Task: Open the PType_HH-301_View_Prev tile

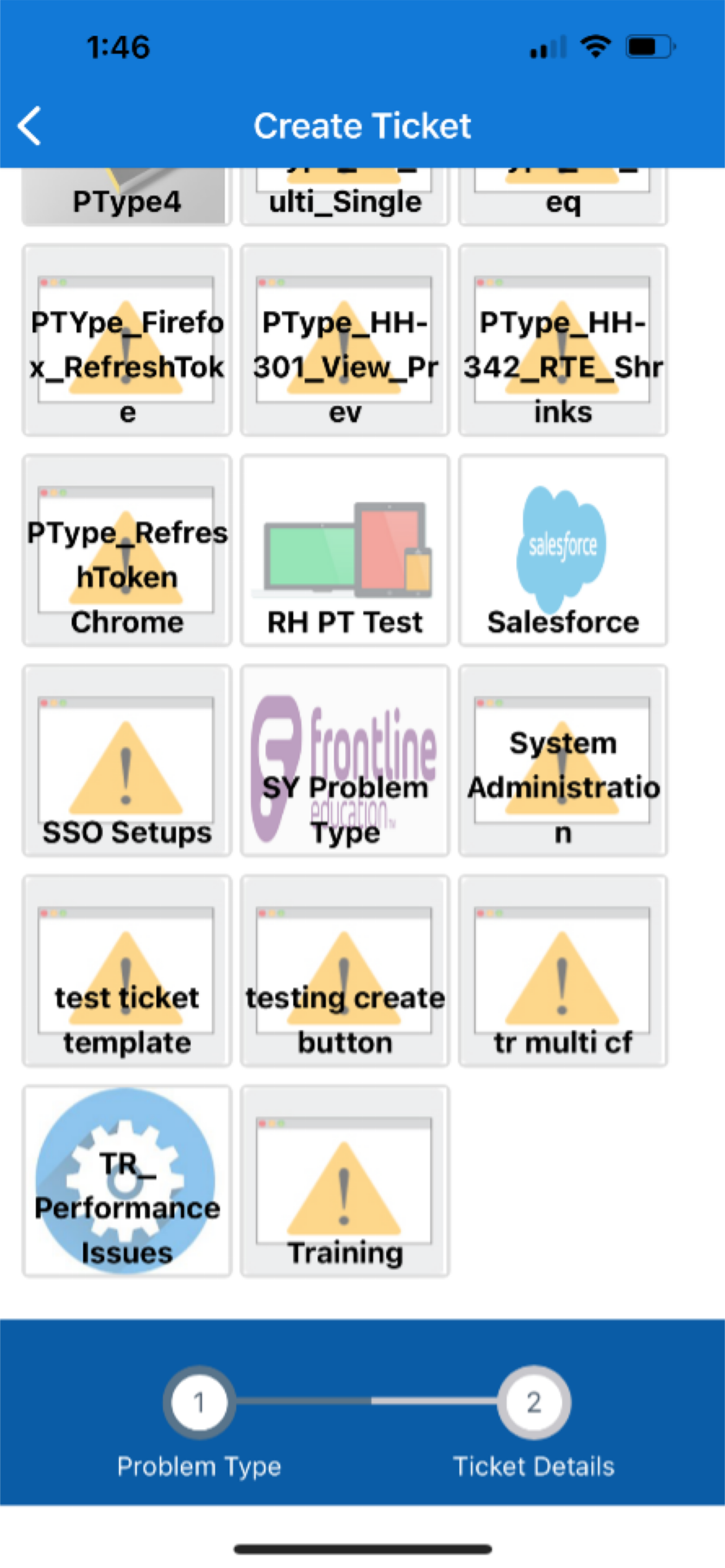Action: (x=345, y=340)
